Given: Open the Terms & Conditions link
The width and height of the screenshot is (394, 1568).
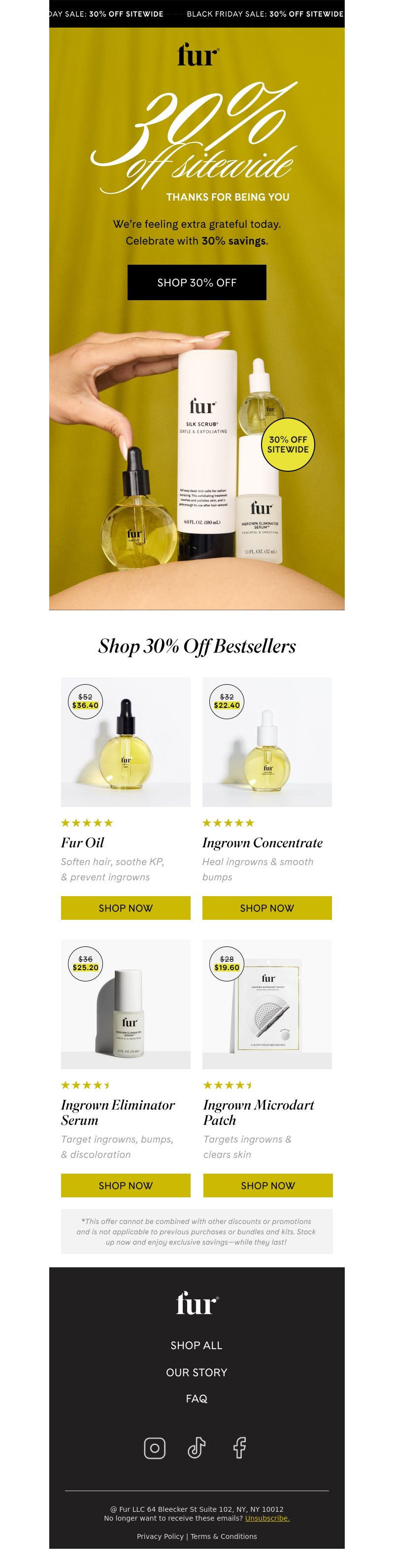Looking at the screenshot, I should click(224, 1536).
